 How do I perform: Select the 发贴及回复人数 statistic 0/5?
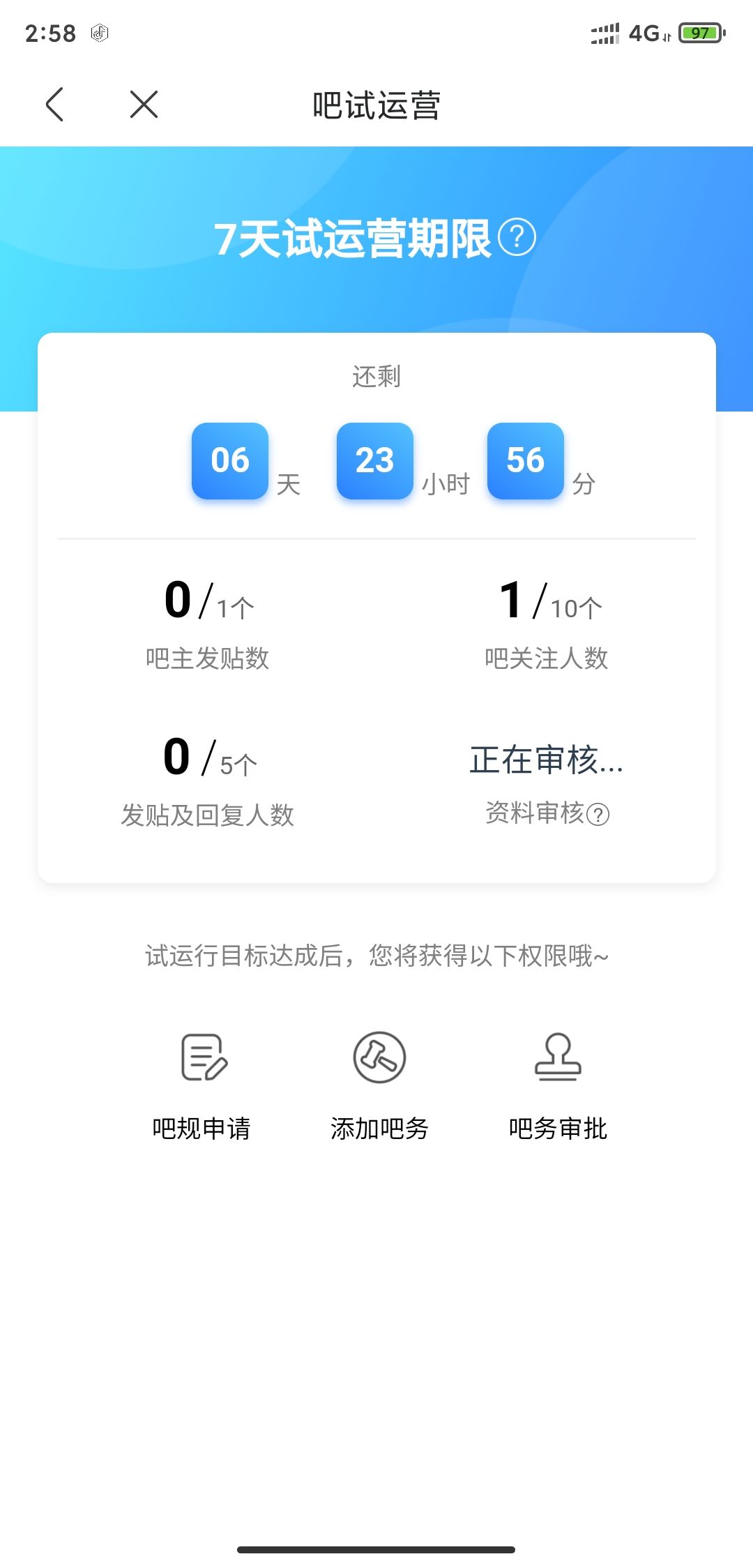(207, 774)
